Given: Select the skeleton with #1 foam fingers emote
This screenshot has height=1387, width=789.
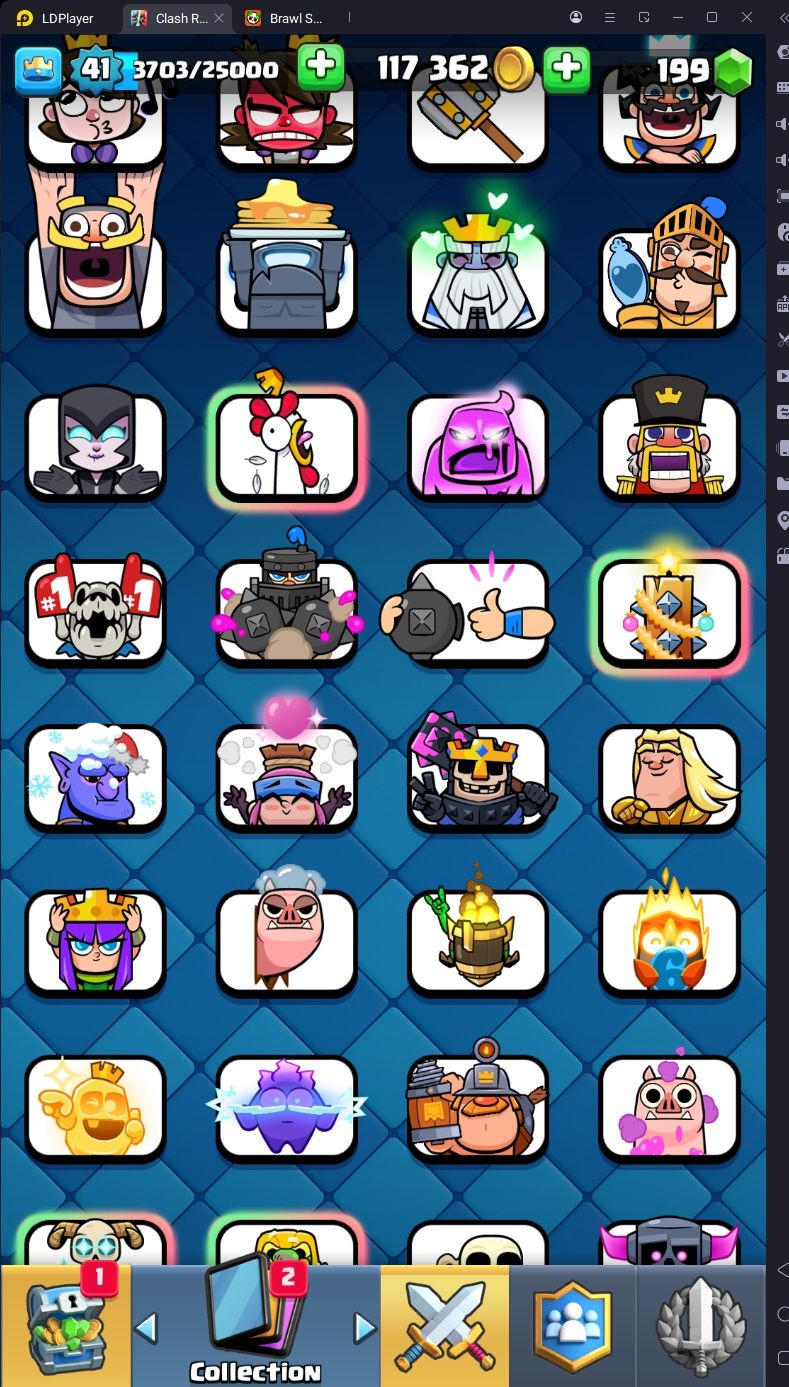Looking at the screenshot, I should pos(95,612).
